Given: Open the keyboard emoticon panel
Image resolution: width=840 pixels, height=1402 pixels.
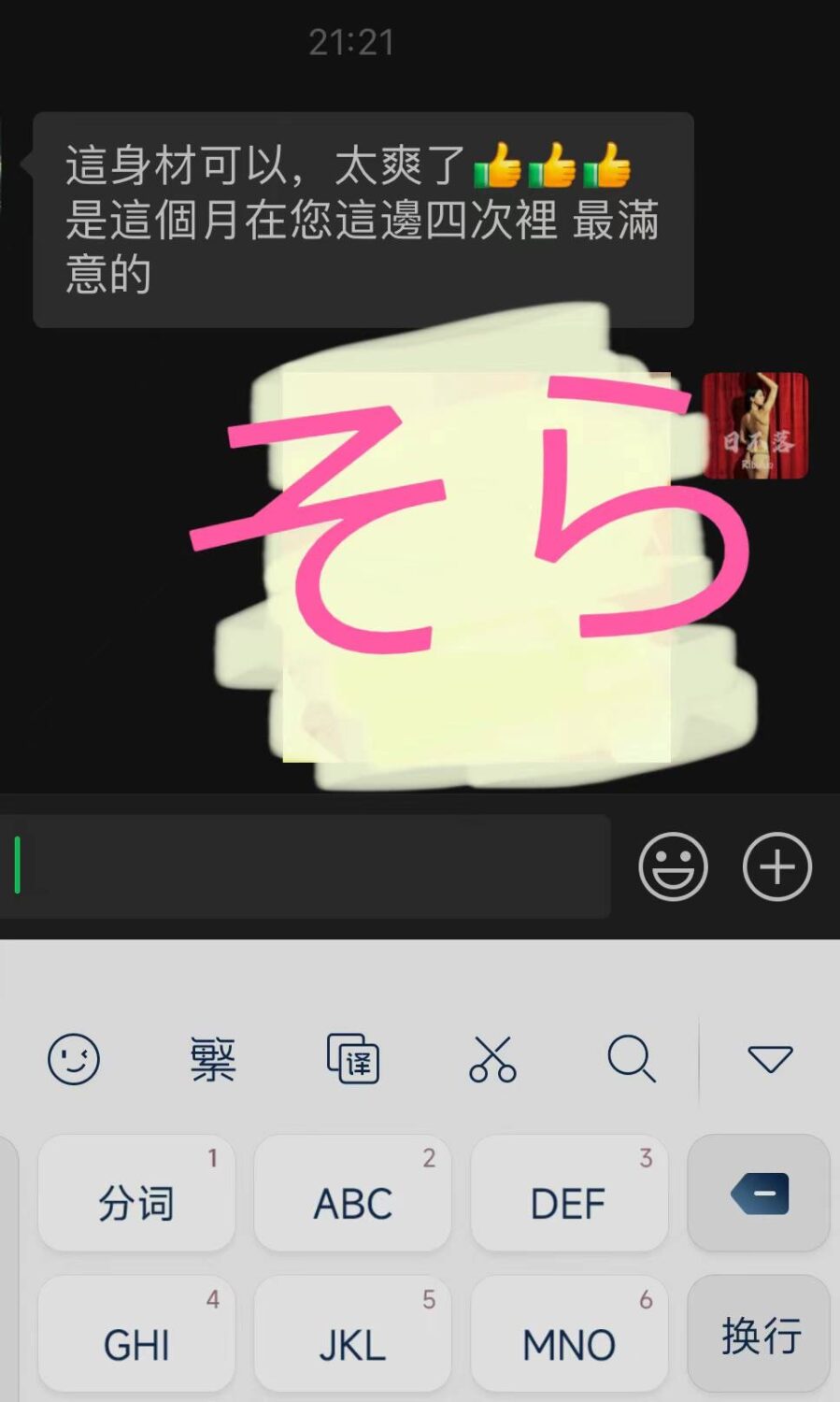Looking at the screenshot, I should 74,1059.
